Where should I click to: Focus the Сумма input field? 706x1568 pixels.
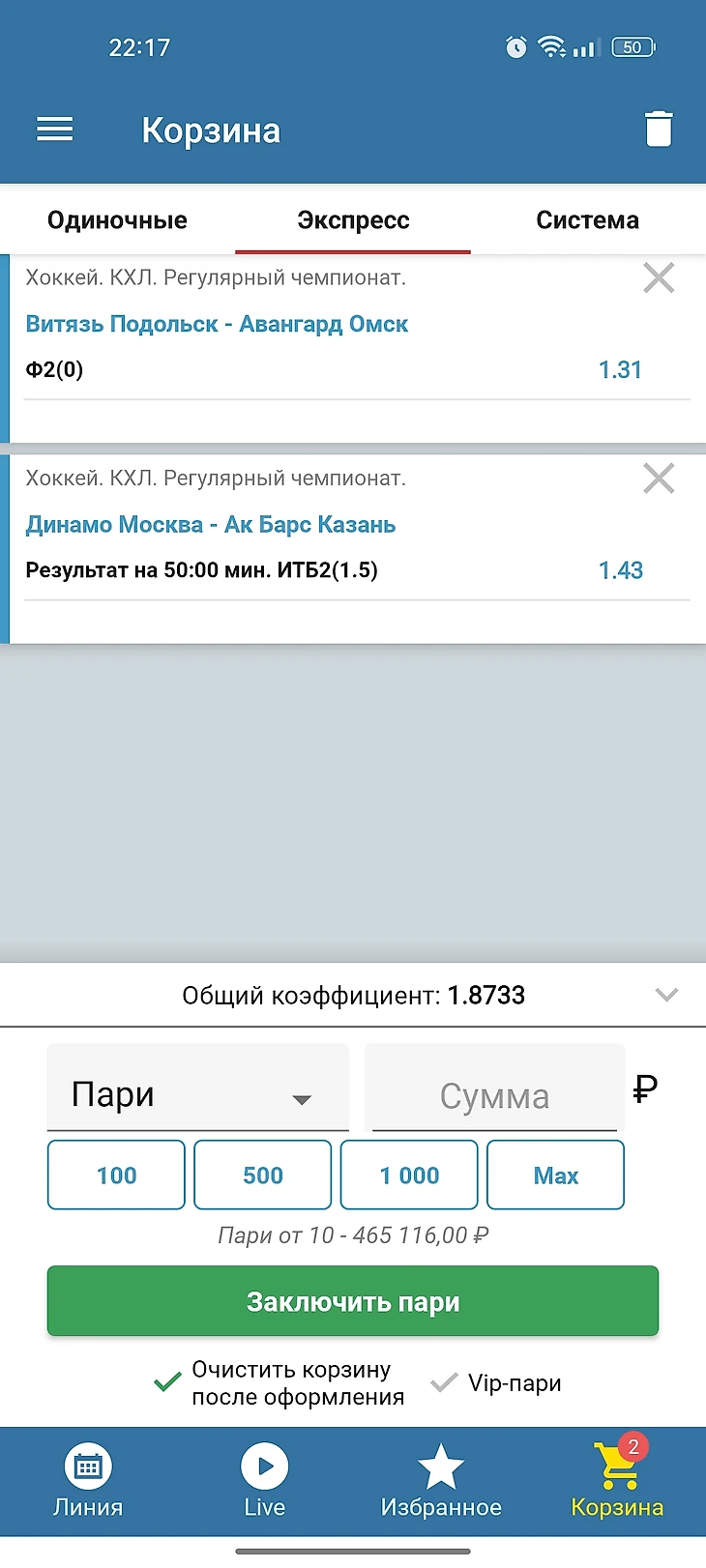click(494, 1096)
